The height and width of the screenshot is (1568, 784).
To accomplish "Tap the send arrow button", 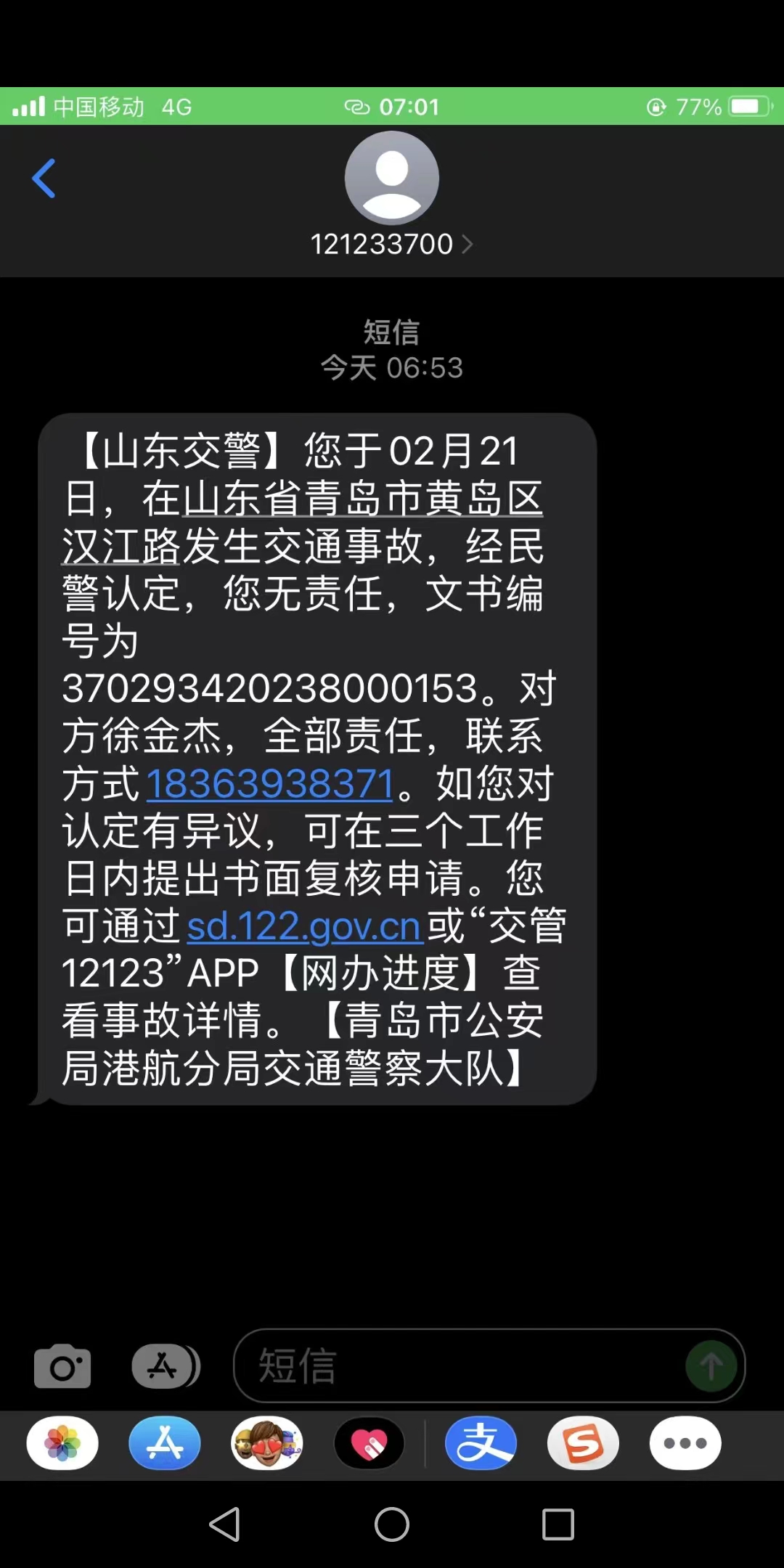I will (711, 1366).
